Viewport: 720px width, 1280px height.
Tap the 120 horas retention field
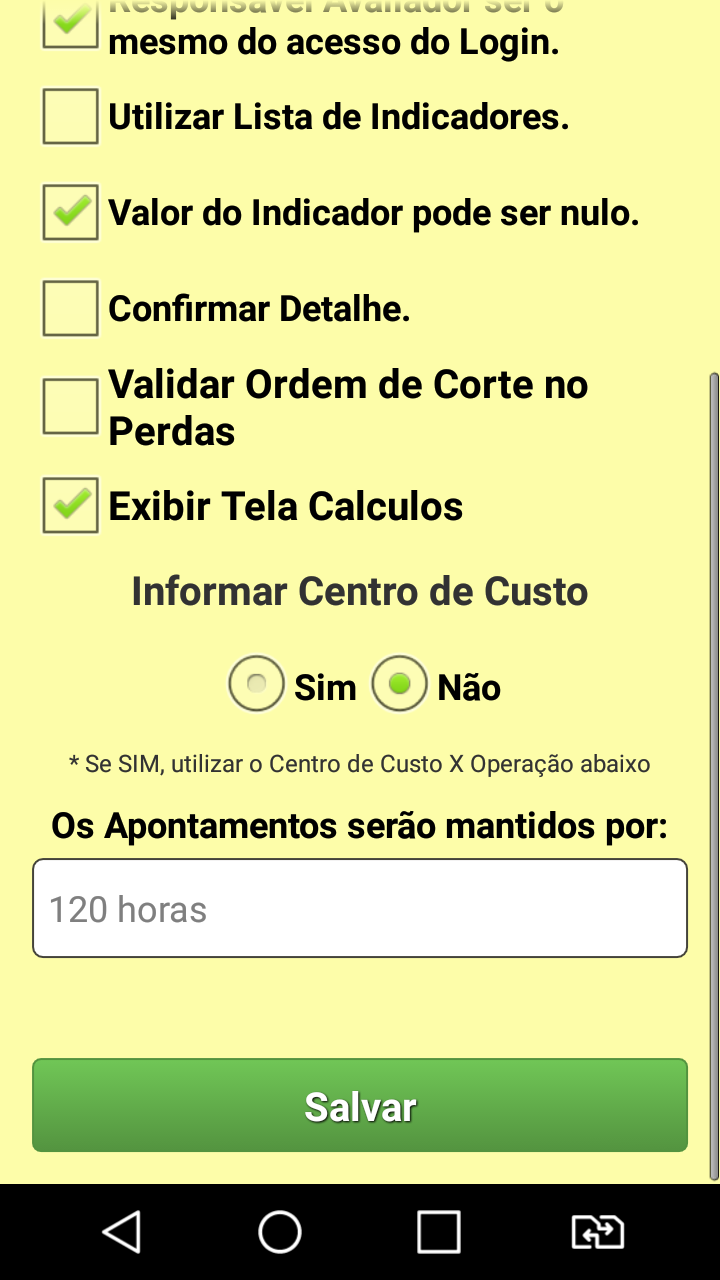360,908
